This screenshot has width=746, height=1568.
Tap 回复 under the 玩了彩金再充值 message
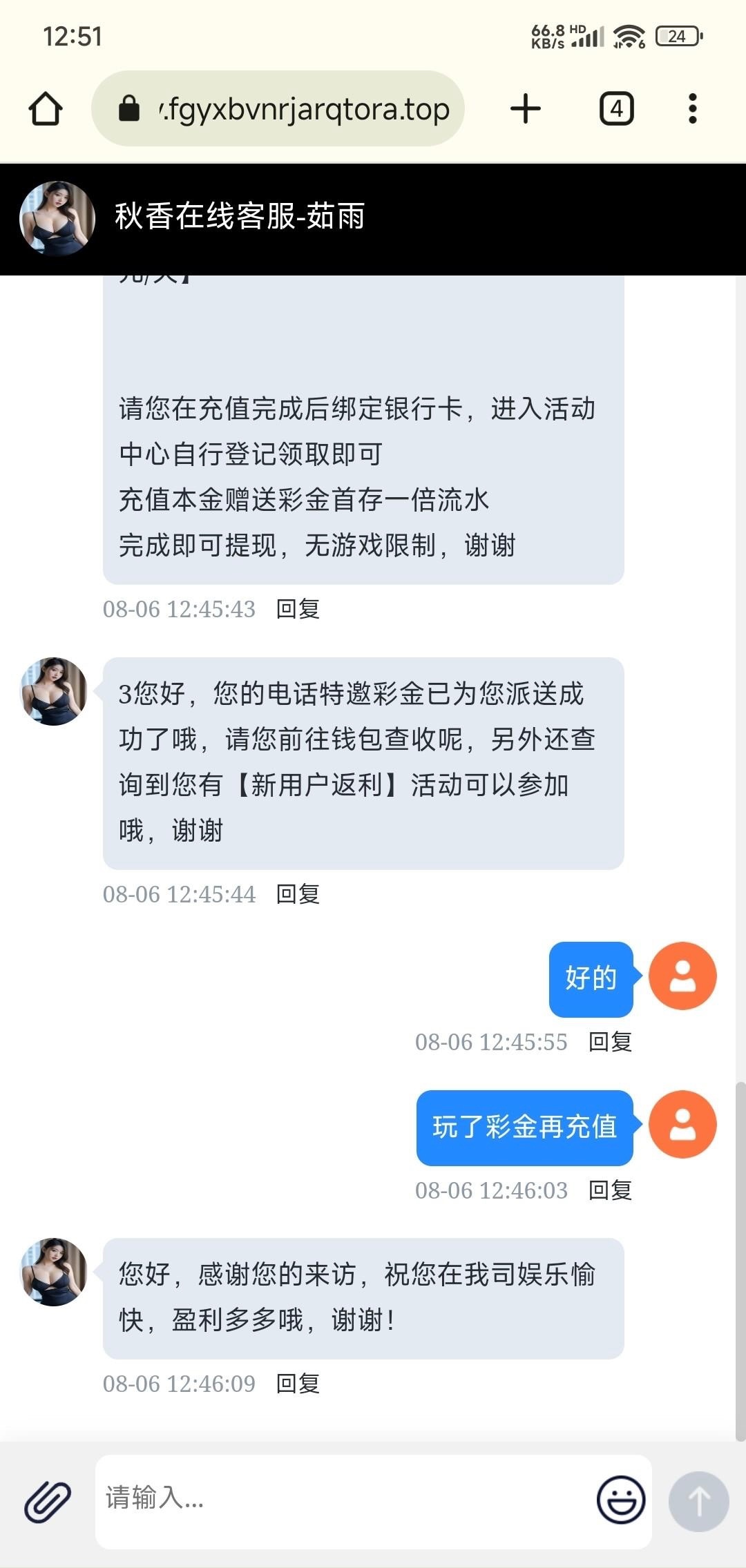(611, 1190)
